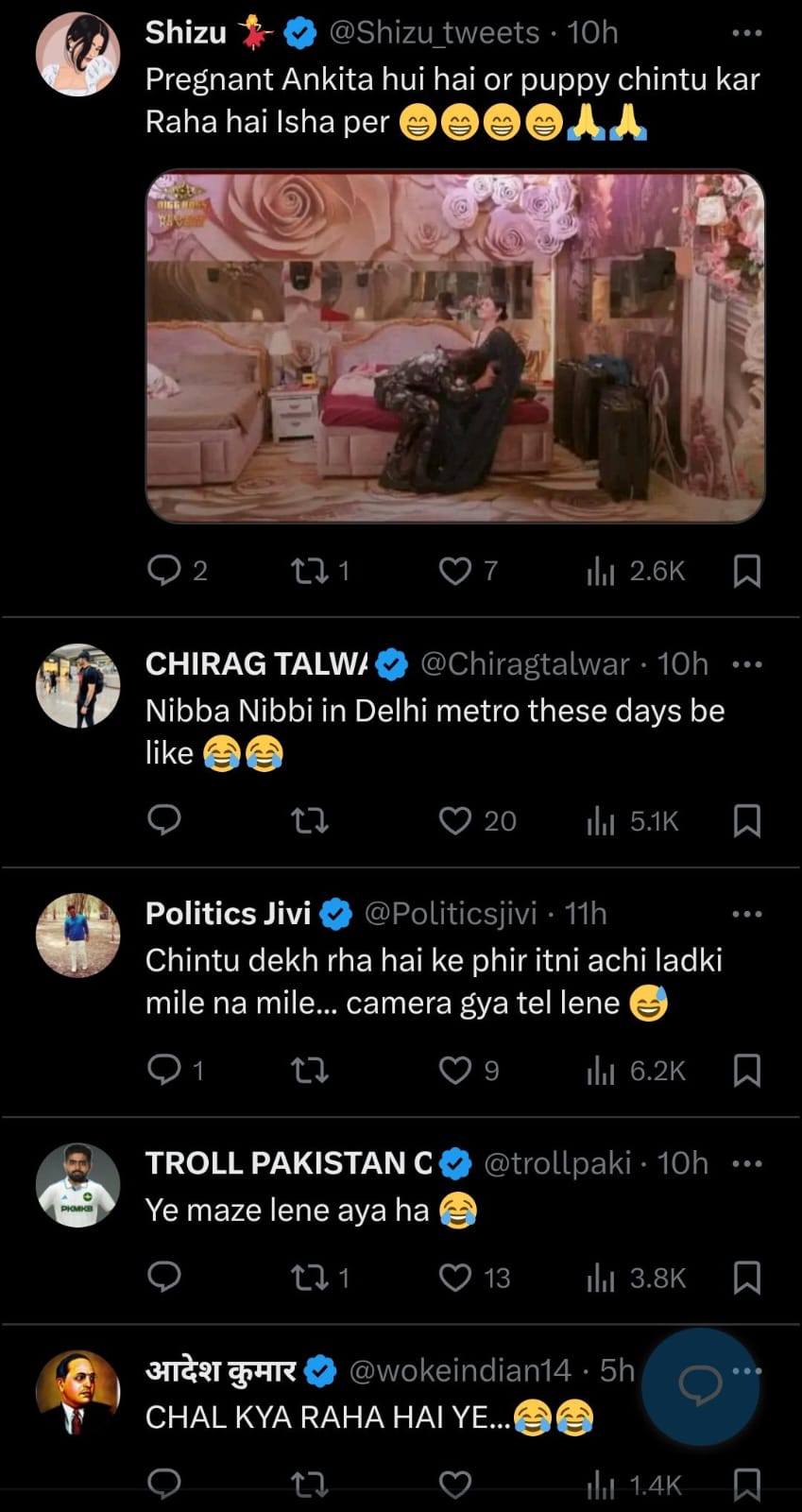The width and height of the screenshot is (802, 1512).
Task: Open overflow menu on Politics Jivi's tweet
Action: [x=746, y=914]
